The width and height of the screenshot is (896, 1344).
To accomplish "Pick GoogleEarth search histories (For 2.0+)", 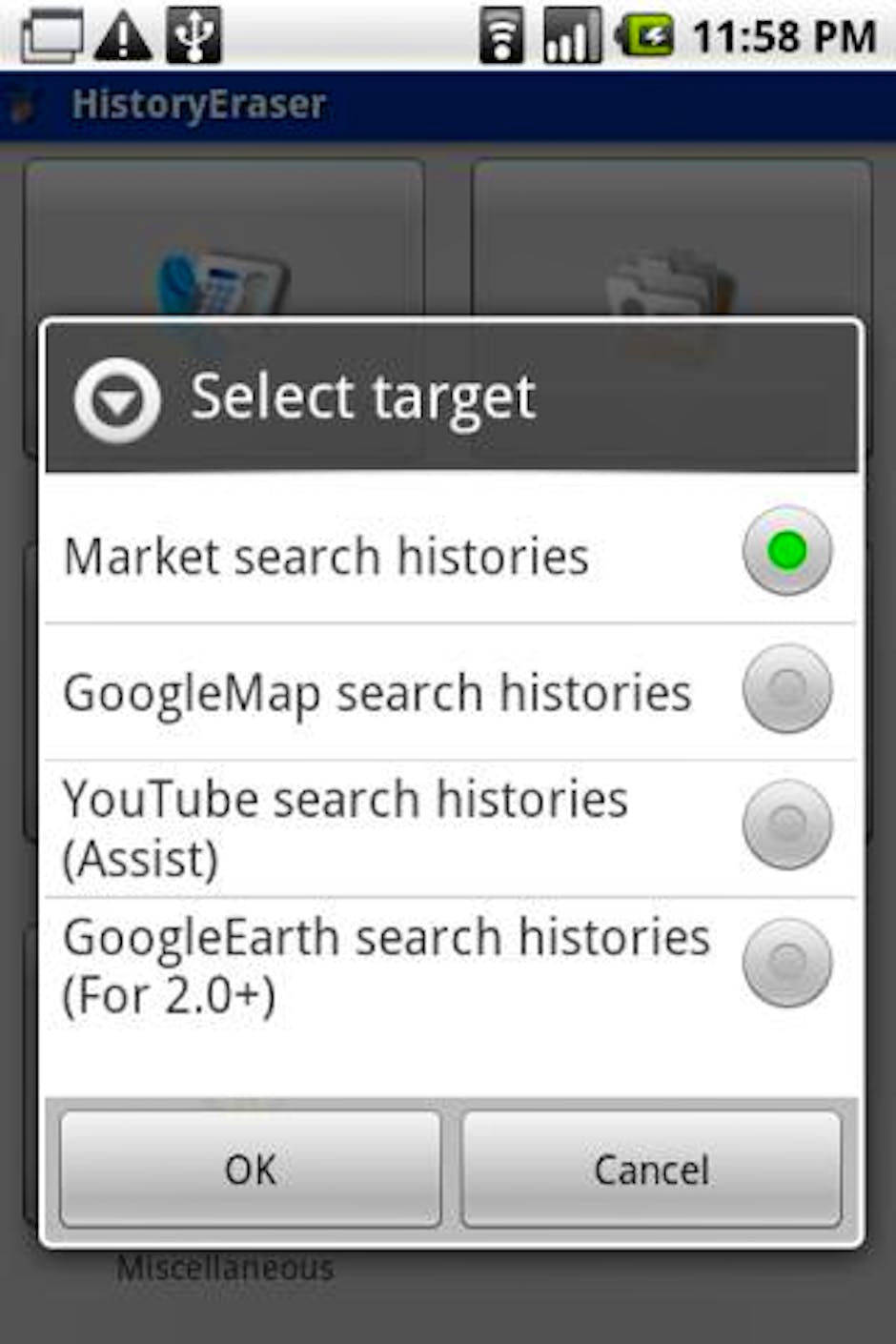I will [786, 963].
